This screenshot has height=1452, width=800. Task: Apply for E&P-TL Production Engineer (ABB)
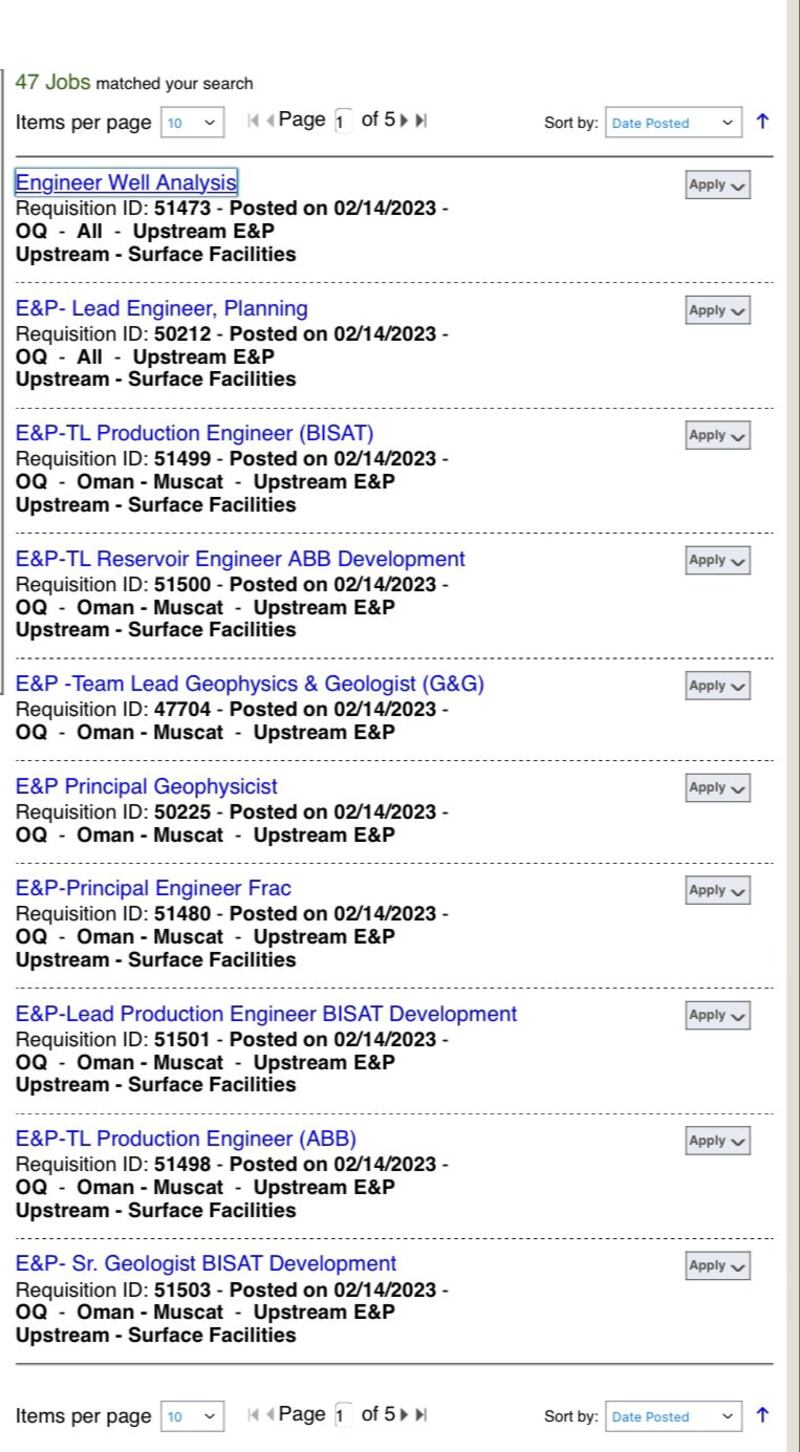[718, 1140]
